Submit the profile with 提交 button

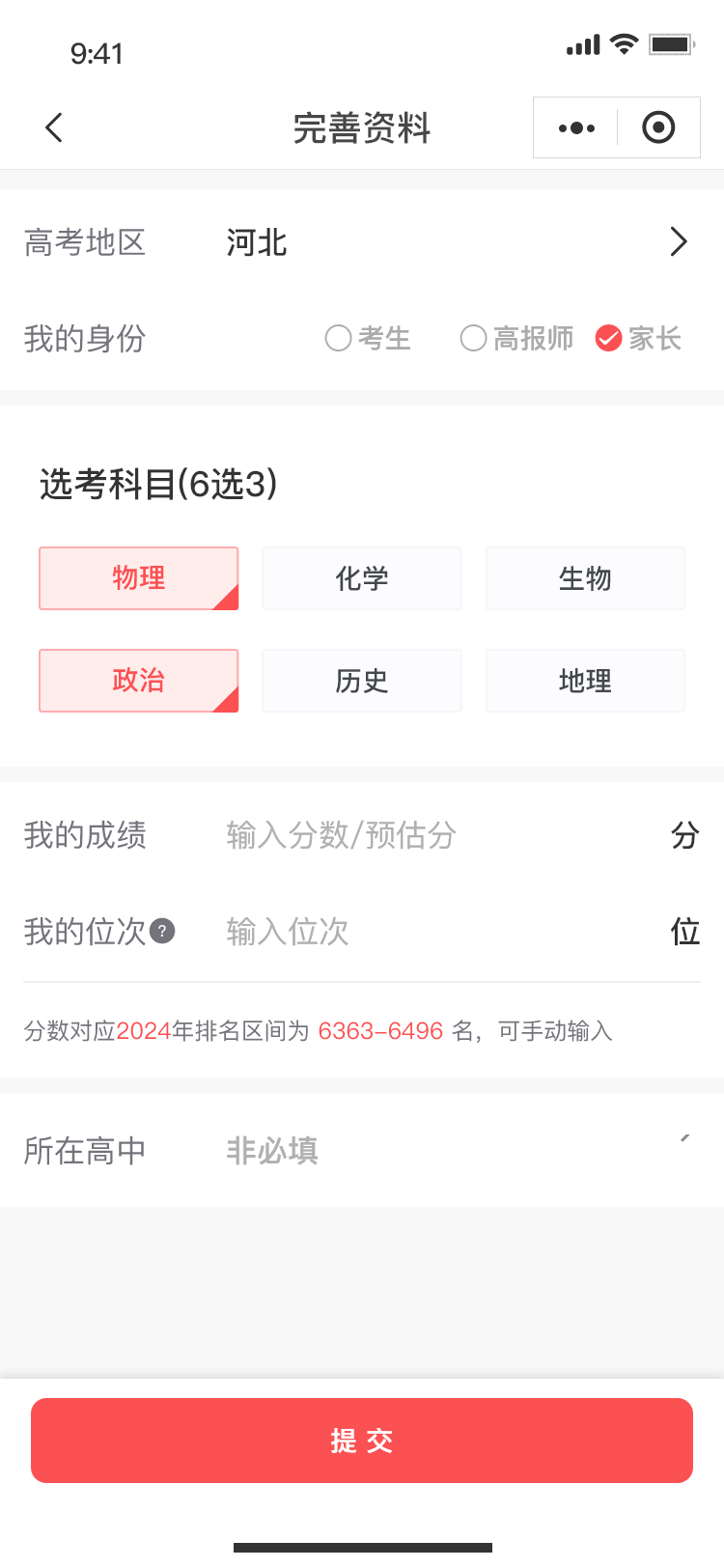(x=362, y=1441)
